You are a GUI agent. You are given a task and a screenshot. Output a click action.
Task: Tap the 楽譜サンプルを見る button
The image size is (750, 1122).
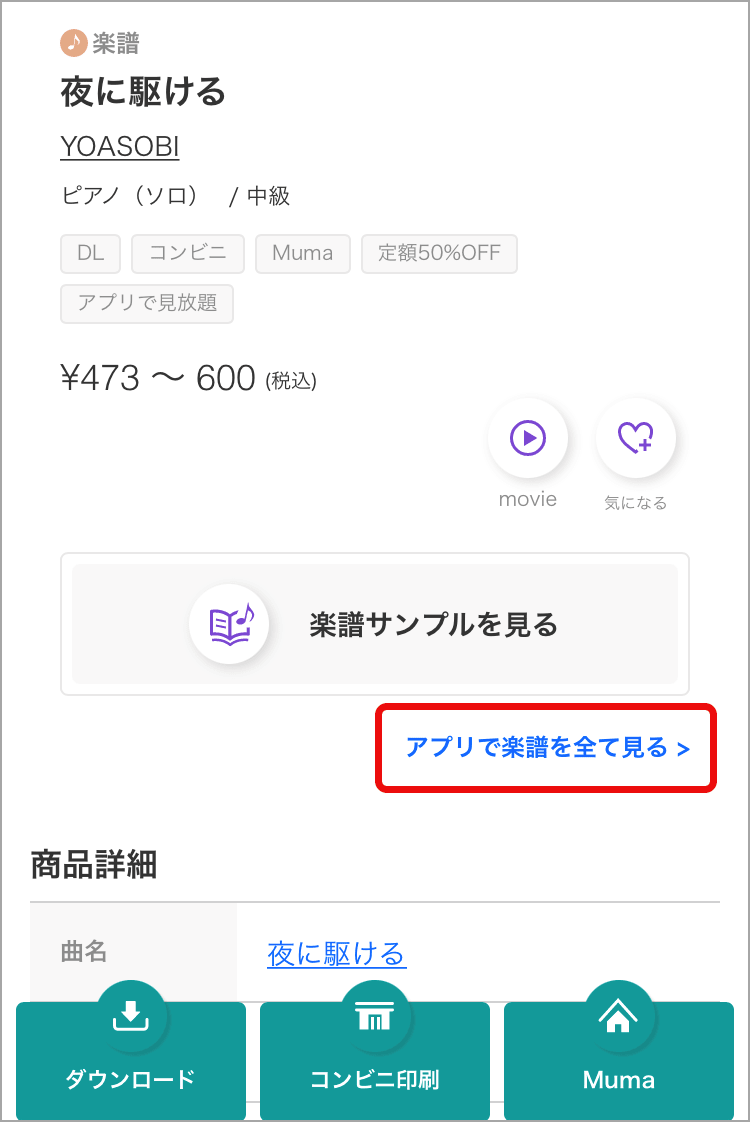click(x=375, y=624)
